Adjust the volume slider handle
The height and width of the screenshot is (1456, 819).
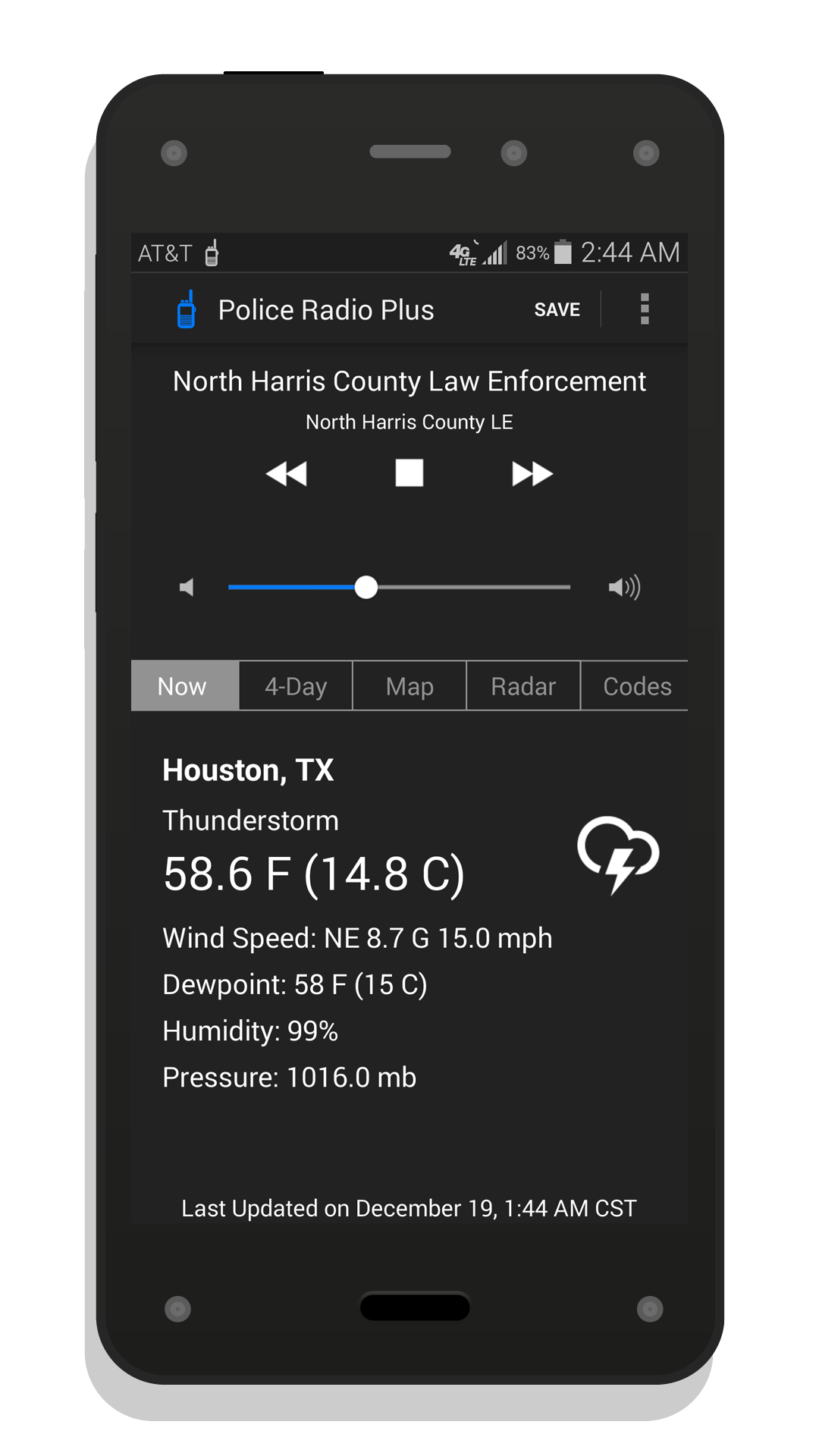tap(368, 586)
